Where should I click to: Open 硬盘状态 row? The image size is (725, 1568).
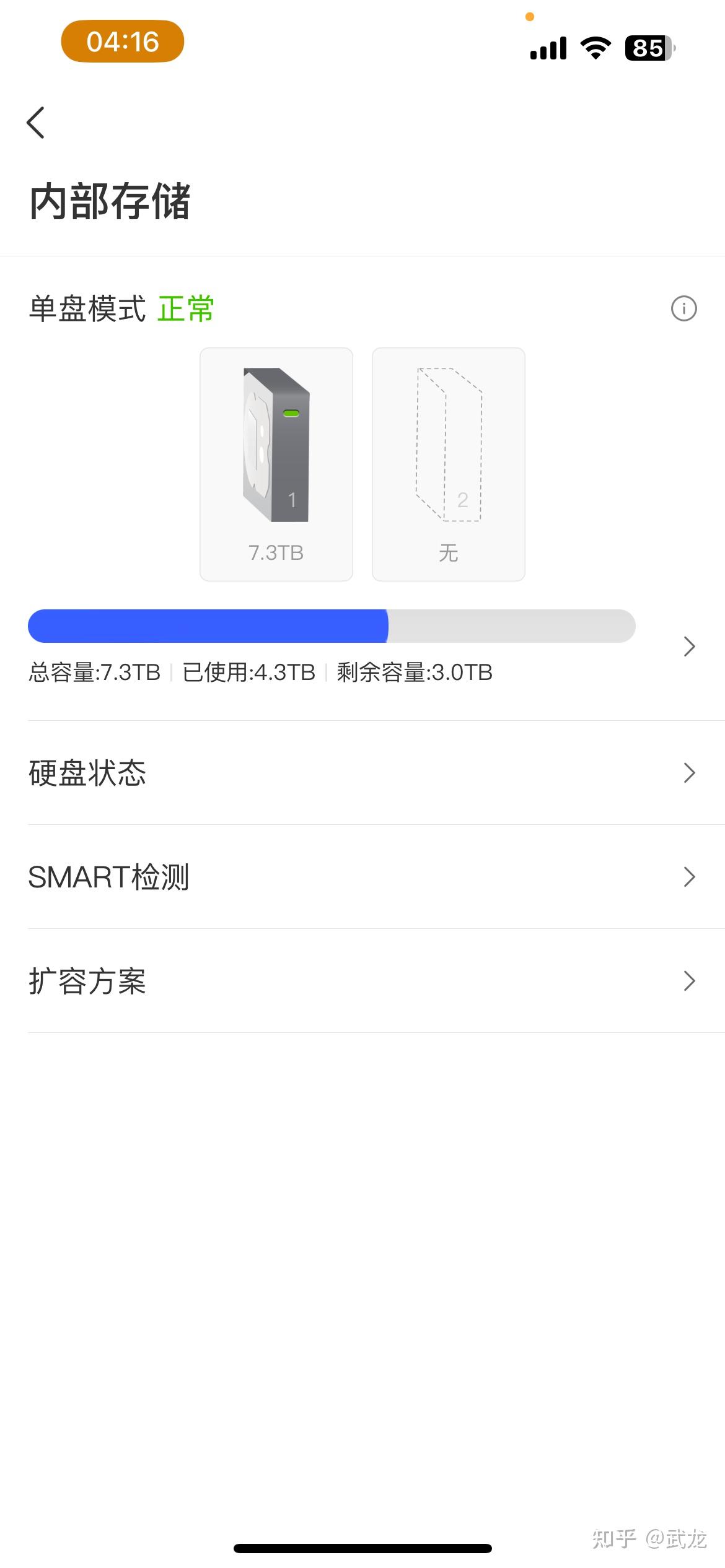376,773
